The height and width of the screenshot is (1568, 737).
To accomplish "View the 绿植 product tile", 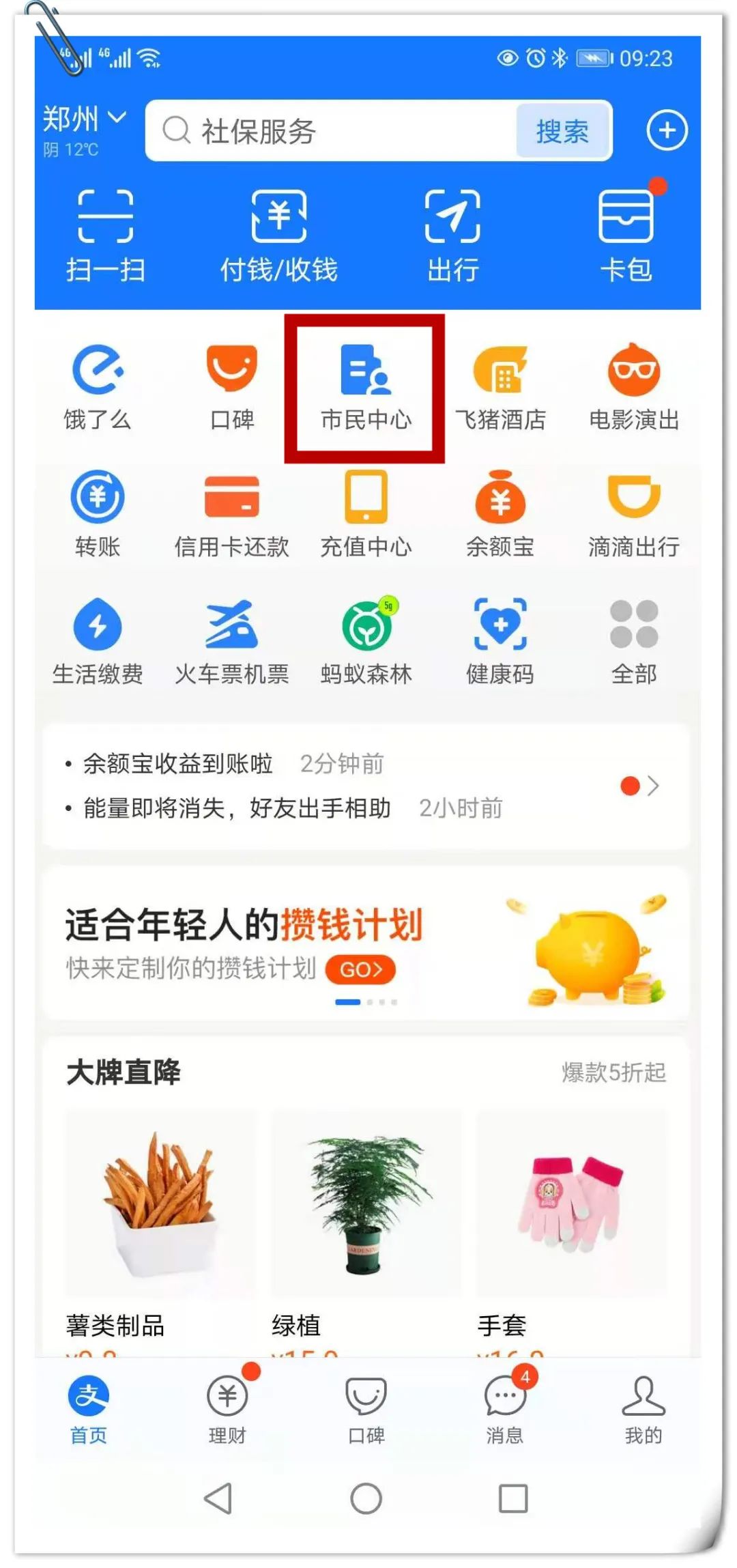I will 366,1225.
